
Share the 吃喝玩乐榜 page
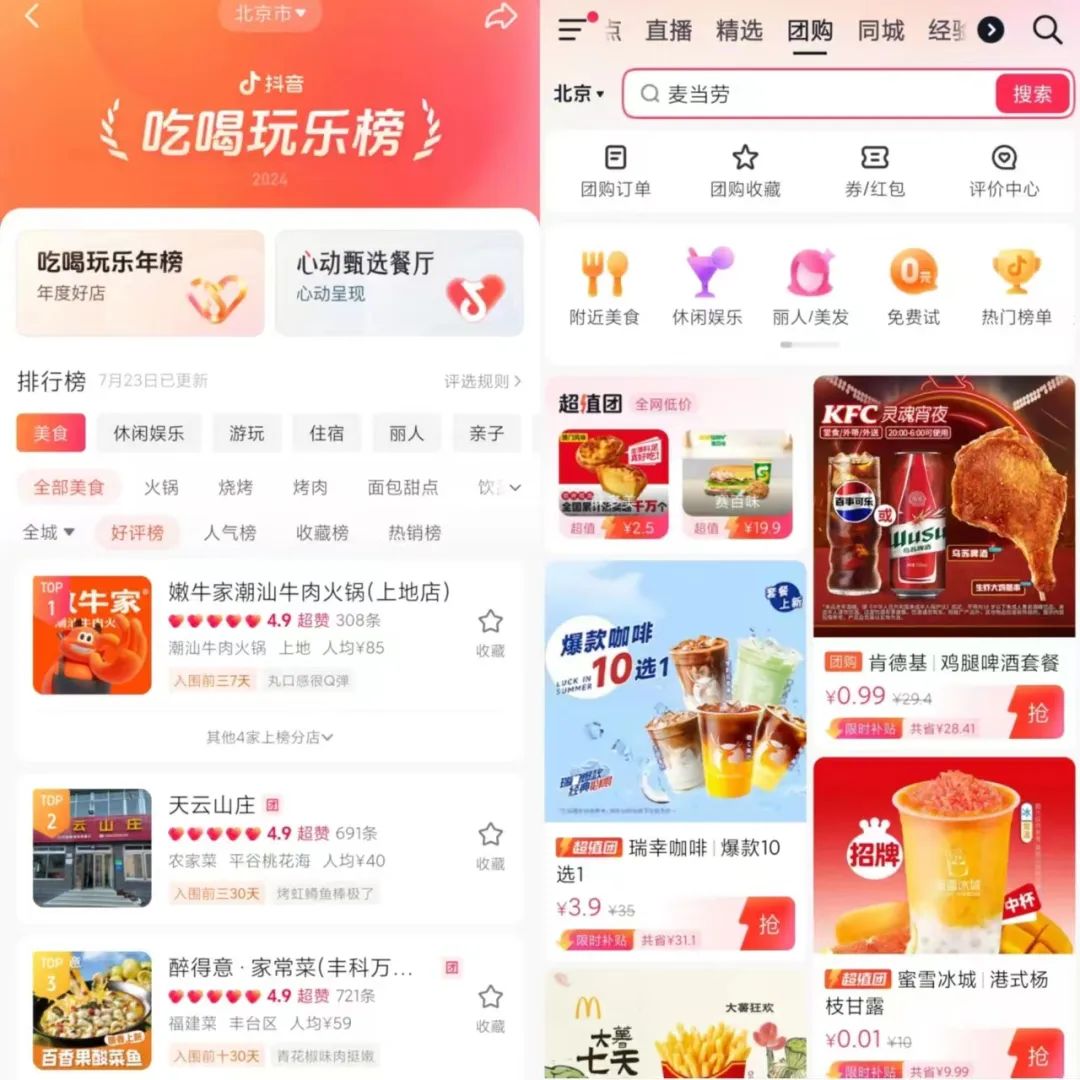click(x=500, y=16)
